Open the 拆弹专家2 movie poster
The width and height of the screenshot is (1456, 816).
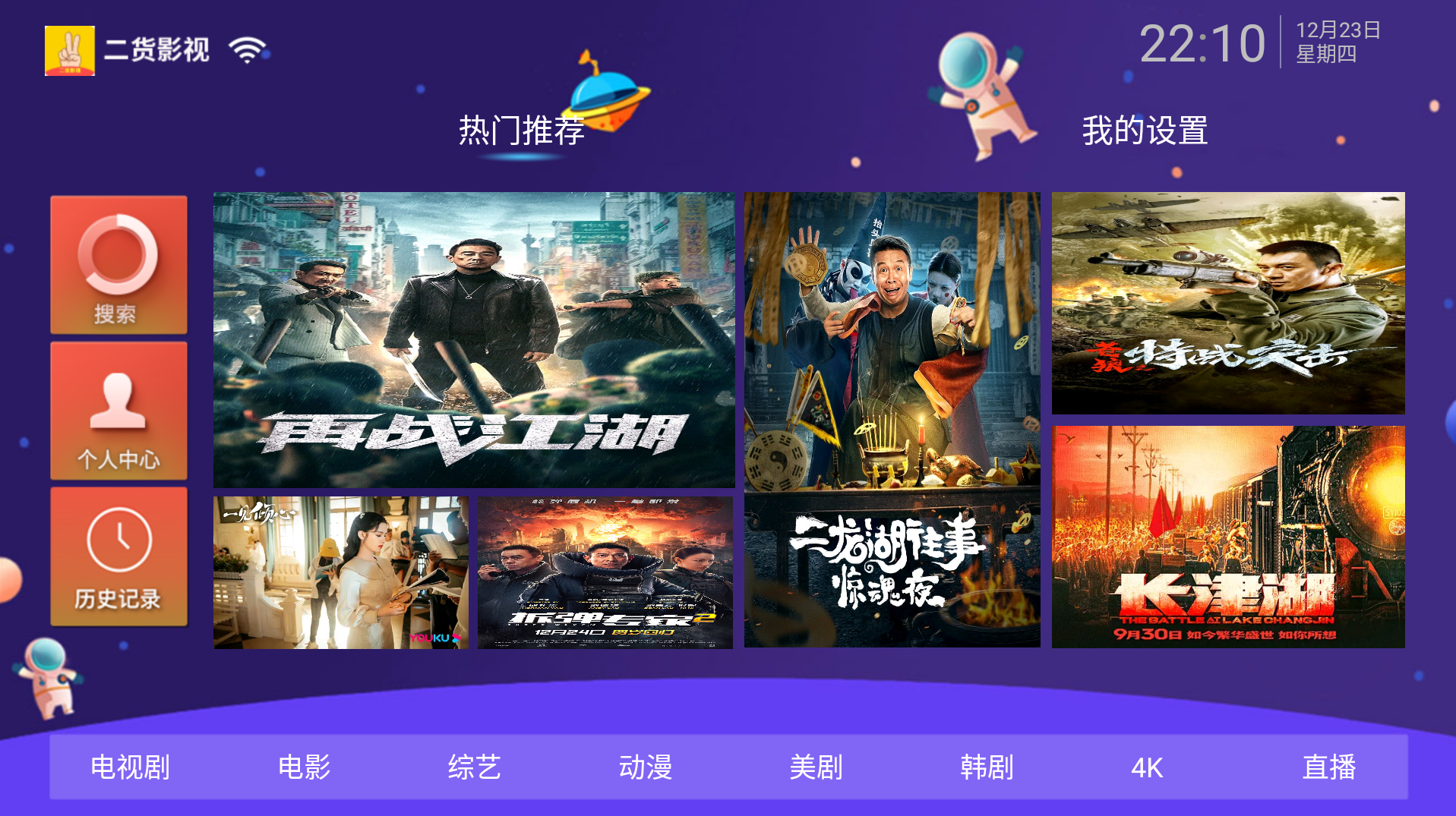605,572
